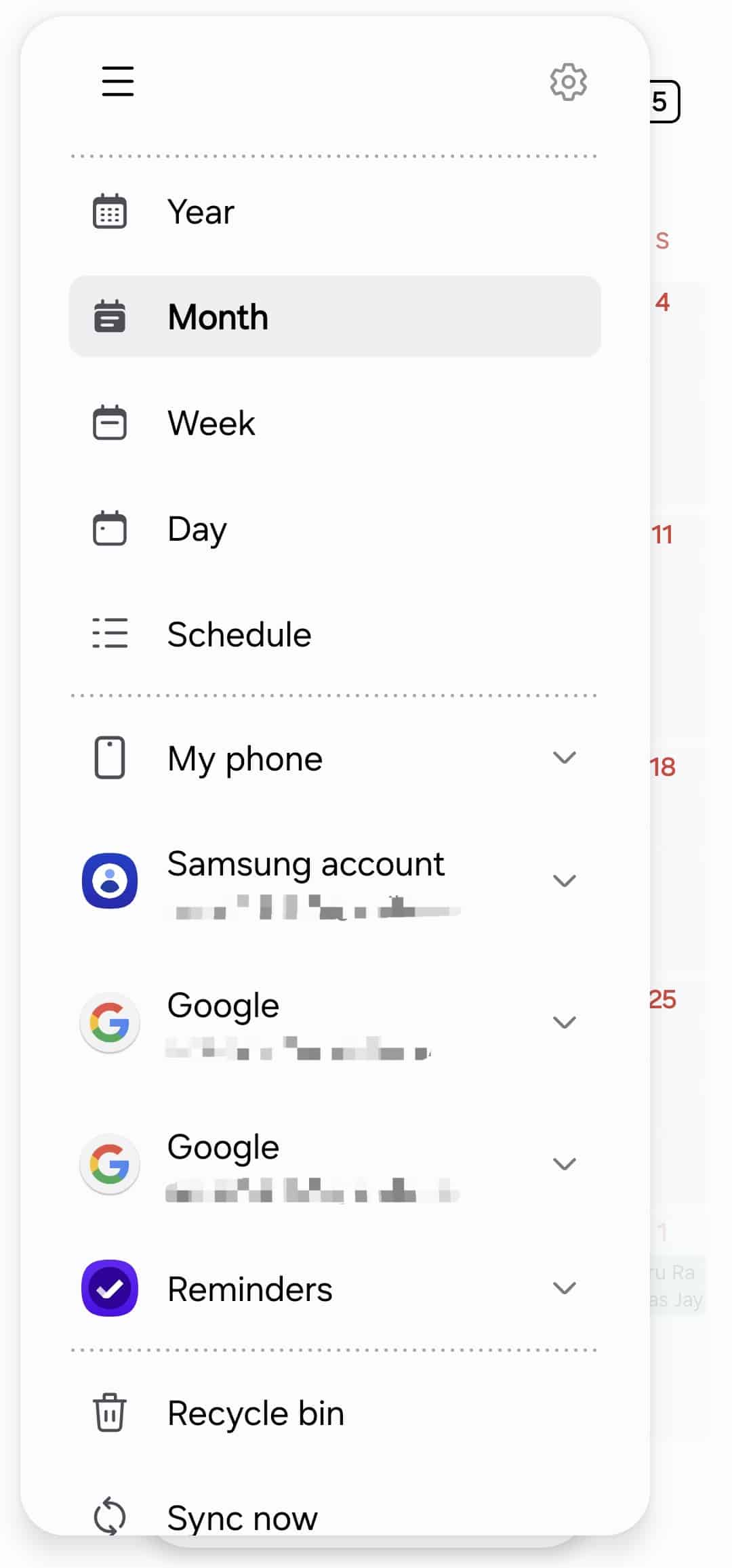Close the drawer with the hamburger icon
732x1568 pixels.
[118, 81]
